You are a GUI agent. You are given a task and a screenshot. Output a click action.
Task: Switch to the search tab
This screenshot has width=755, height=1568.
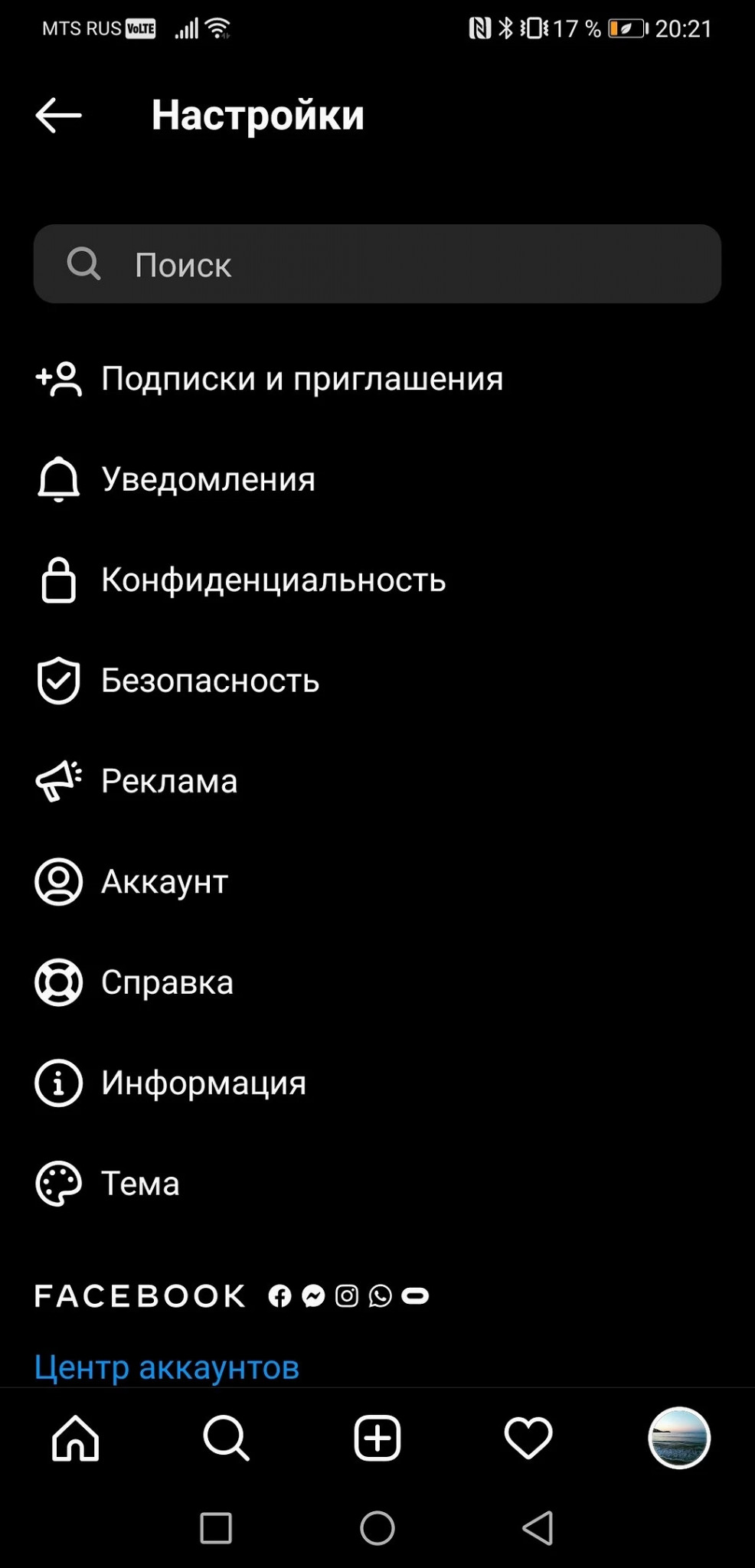point(226,1438)
